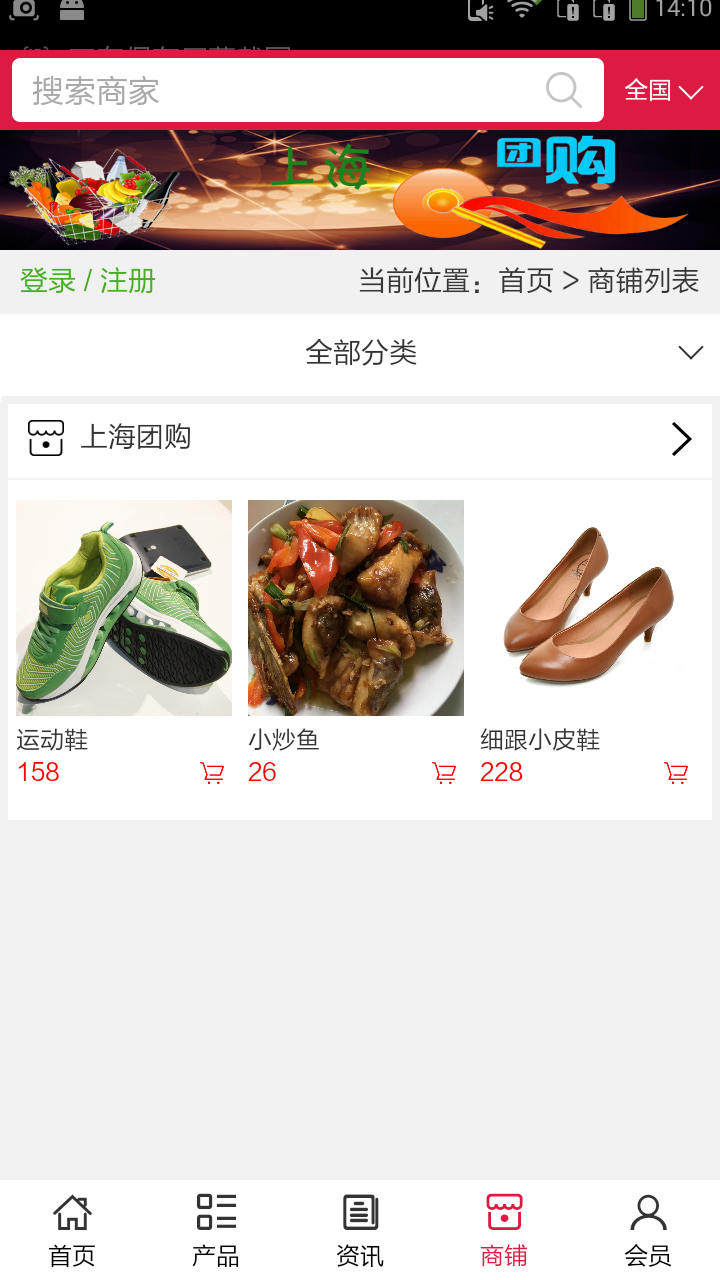This screenshot has height=1280, width=720.
Task: Add 细跟小皮鞋 to shopping cart
Action: (x=676, y=773)
